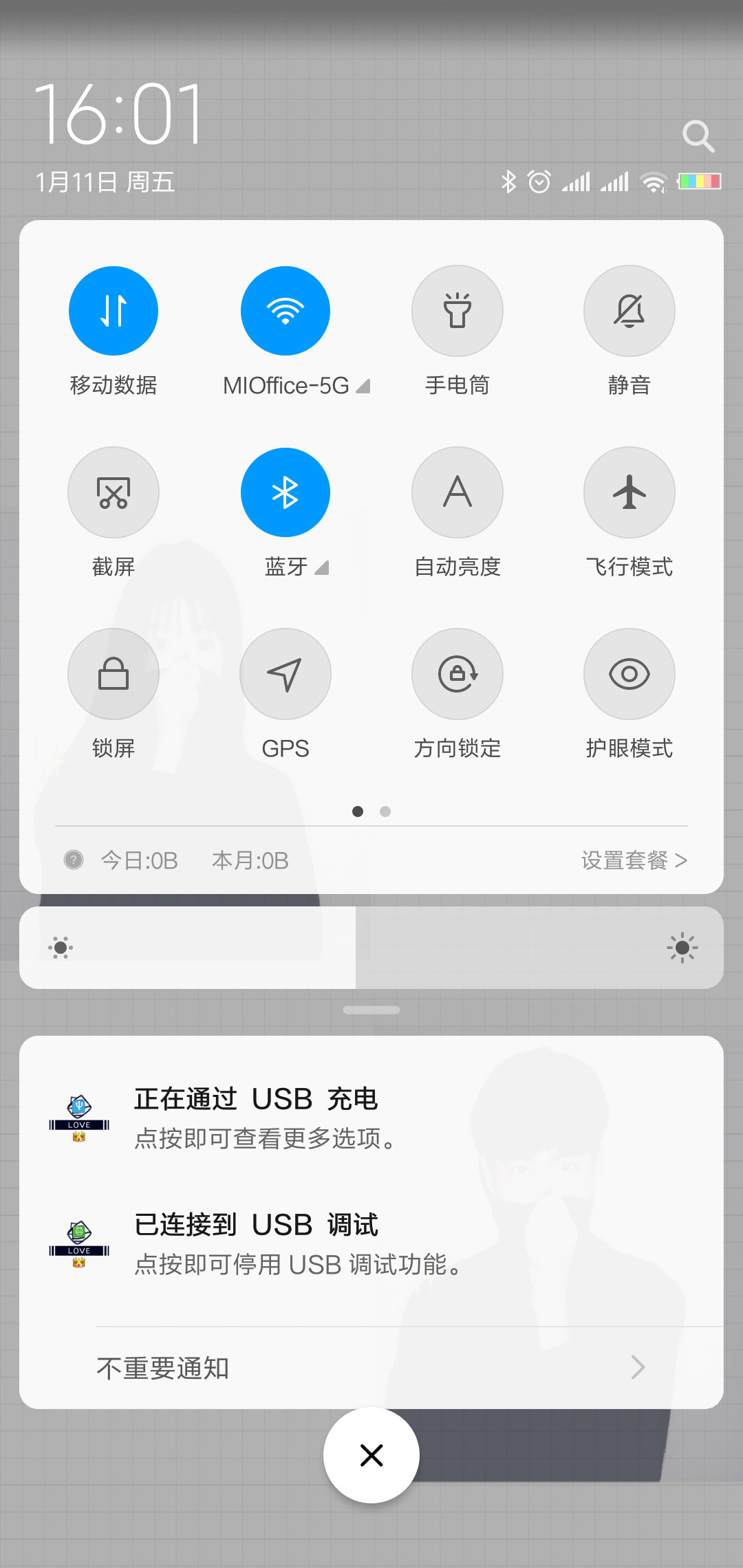The height and width of the screenshot is (1568, 743).
Task: Expand 不重要通知 unimportant notifications
Action: [x=371, y=1367]
